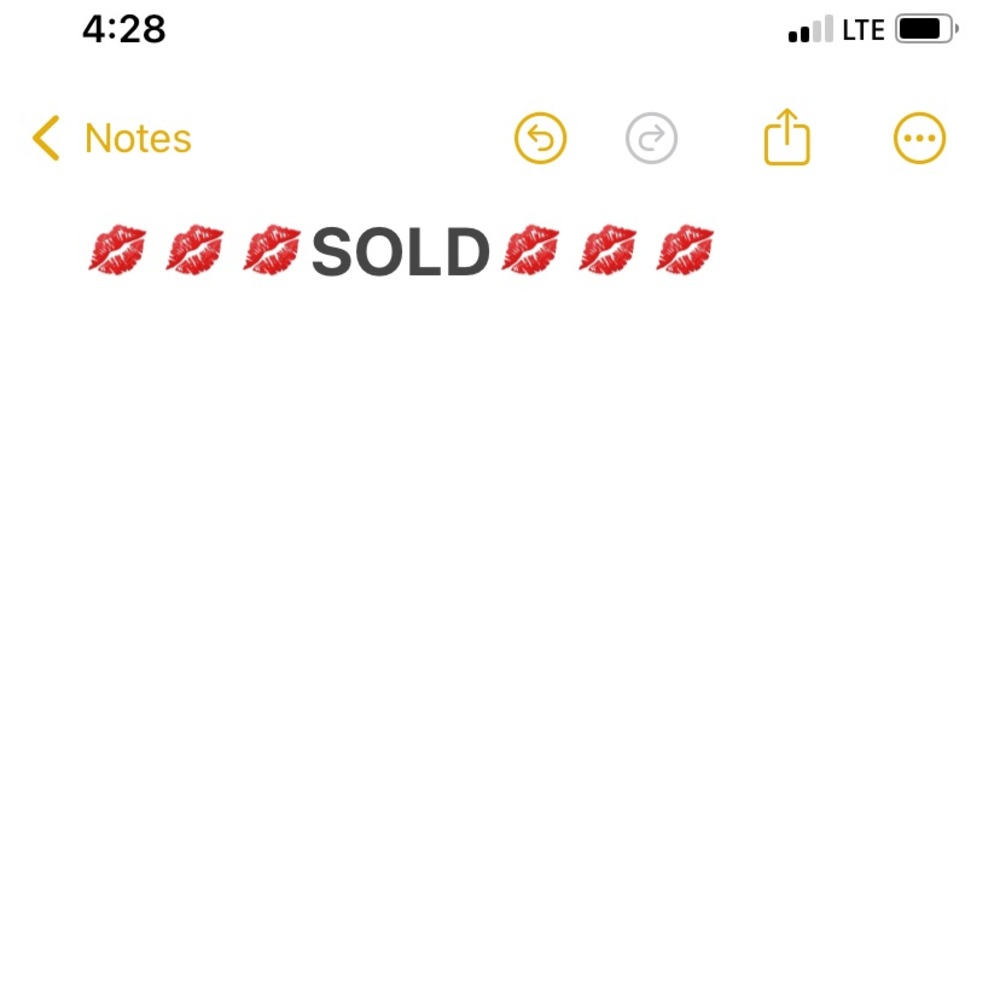Tap the redo arrow icon
The image size is (1000, 1000).
(651, 138)
